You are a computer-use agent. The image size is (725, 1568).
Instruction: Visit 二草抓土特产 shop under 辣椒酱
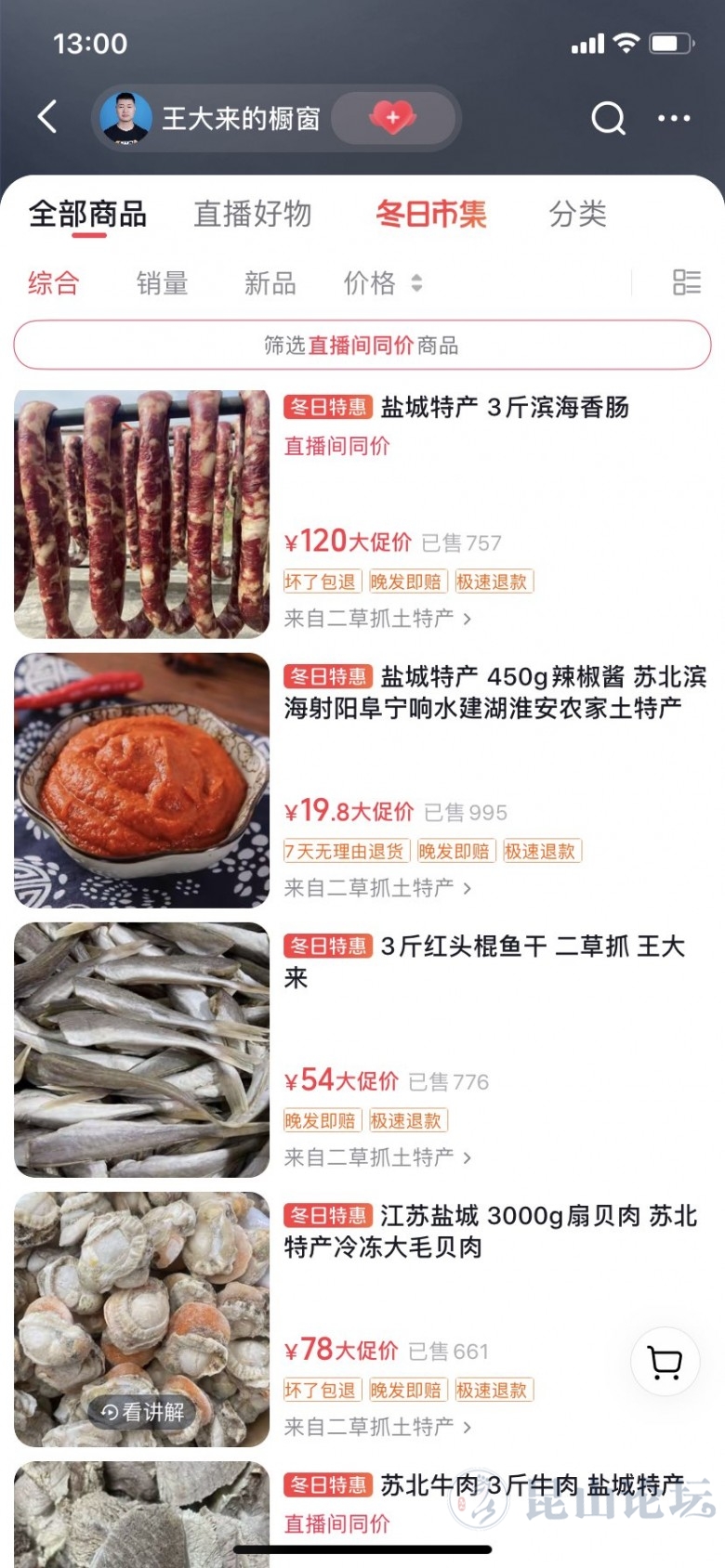(x=377, y=888)
